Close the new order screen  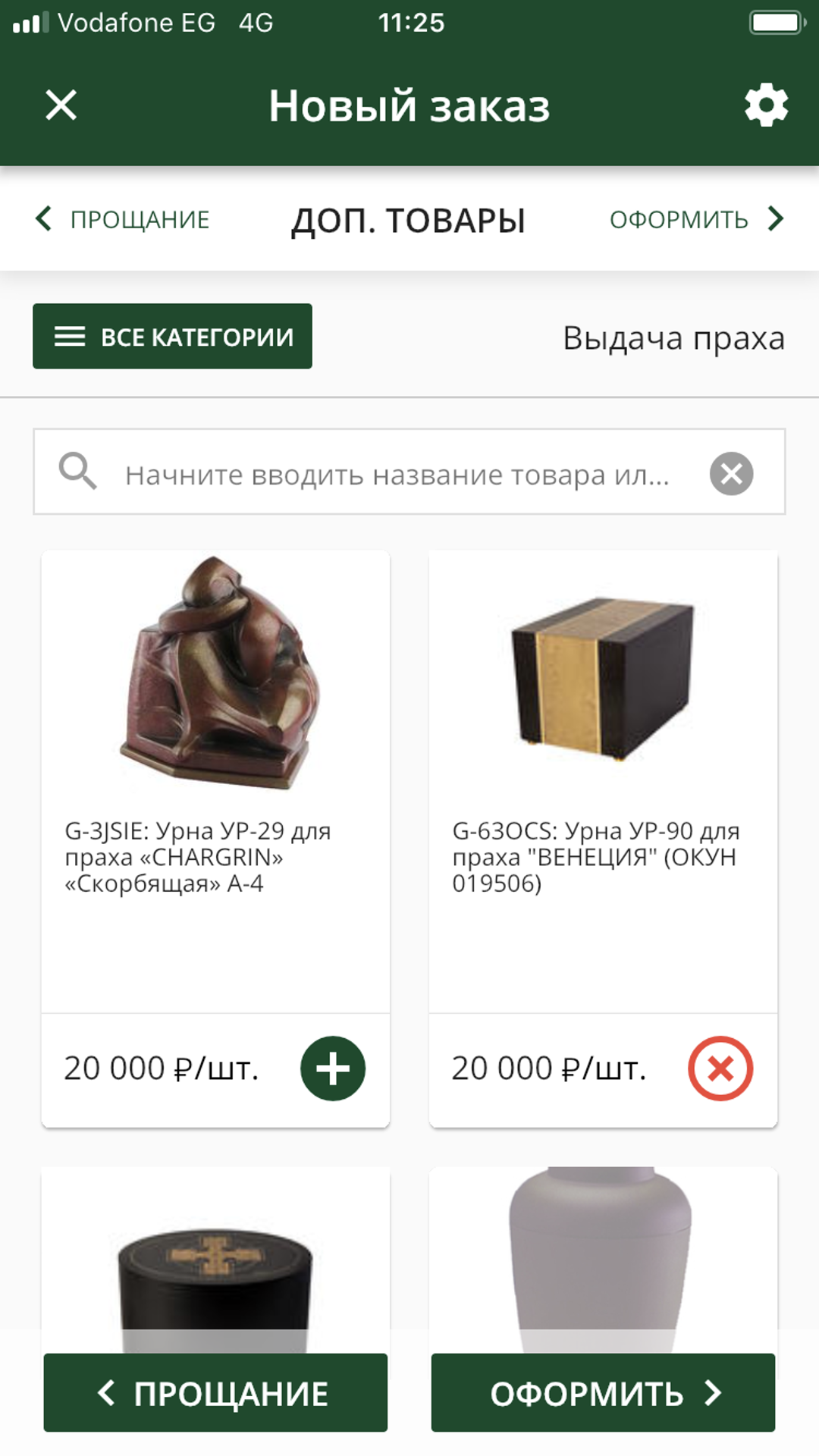pos(61,105)
